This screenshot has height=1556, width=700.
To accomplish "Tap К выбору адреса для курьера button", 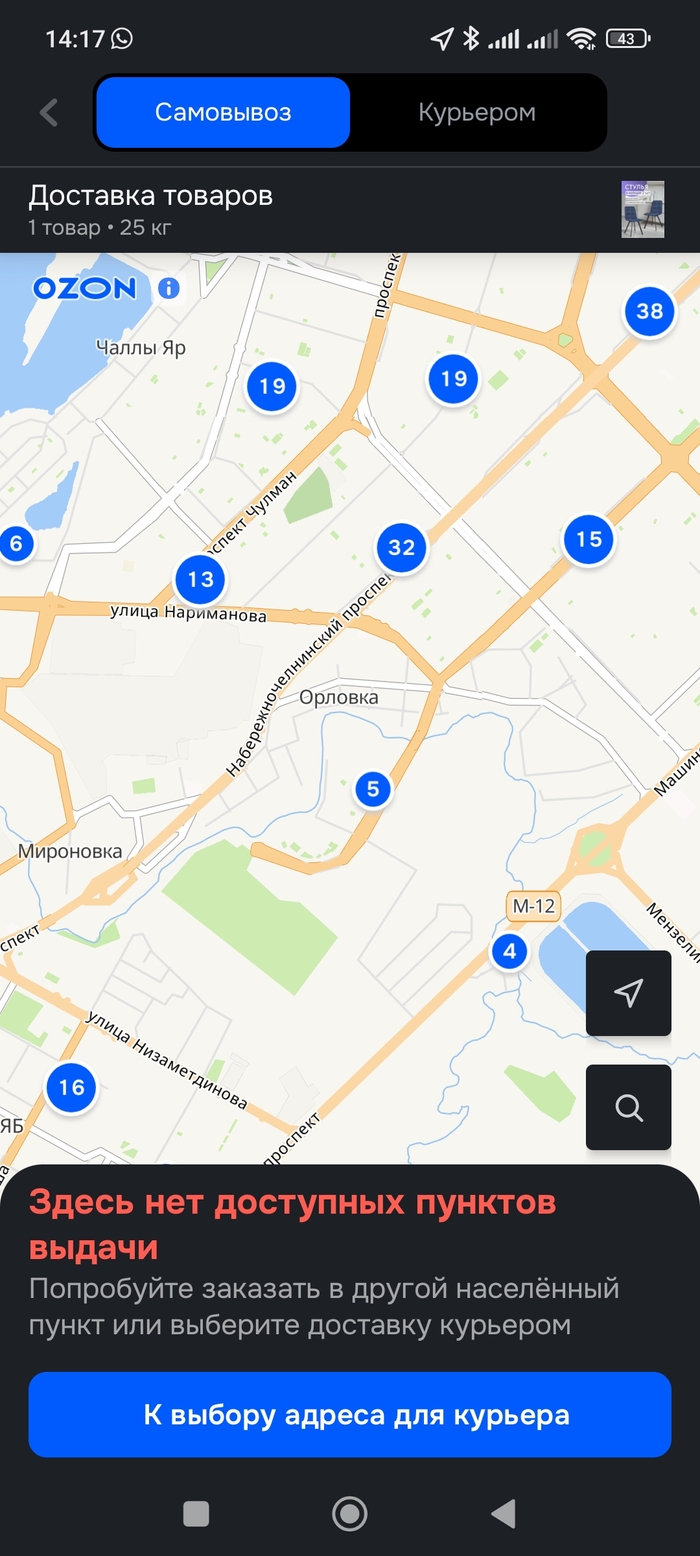I will click(350, 1414).
